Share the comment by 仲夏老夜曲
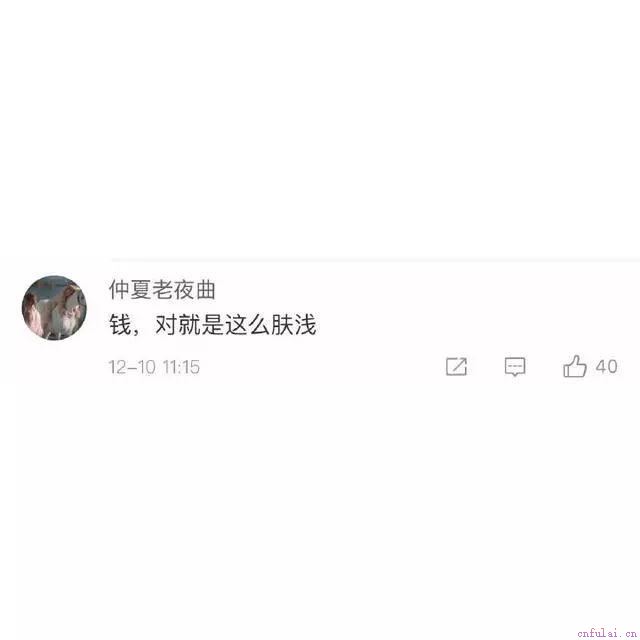The height and width of the screenshot is (640, 640). tap(456, 367)
